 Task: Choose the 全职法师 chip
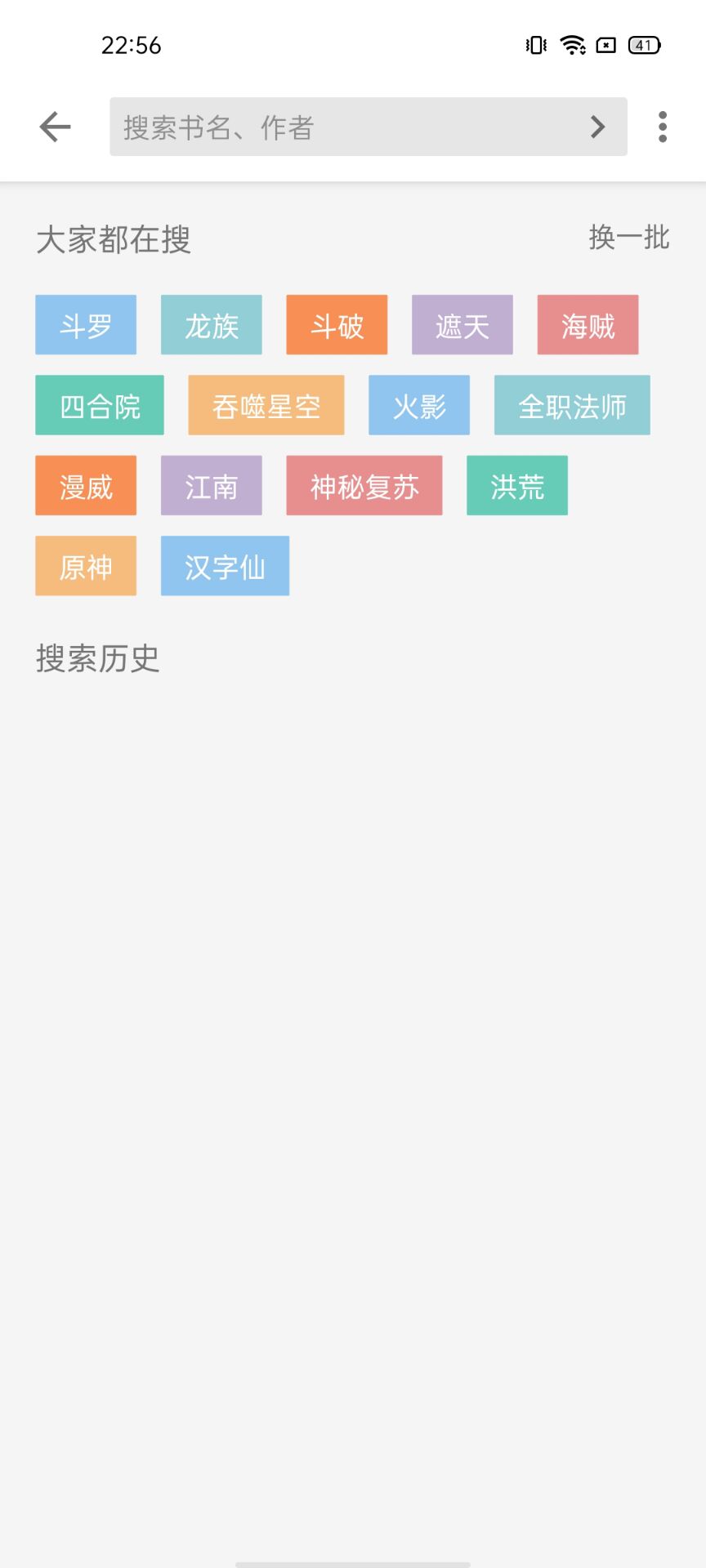click(572, 405)
